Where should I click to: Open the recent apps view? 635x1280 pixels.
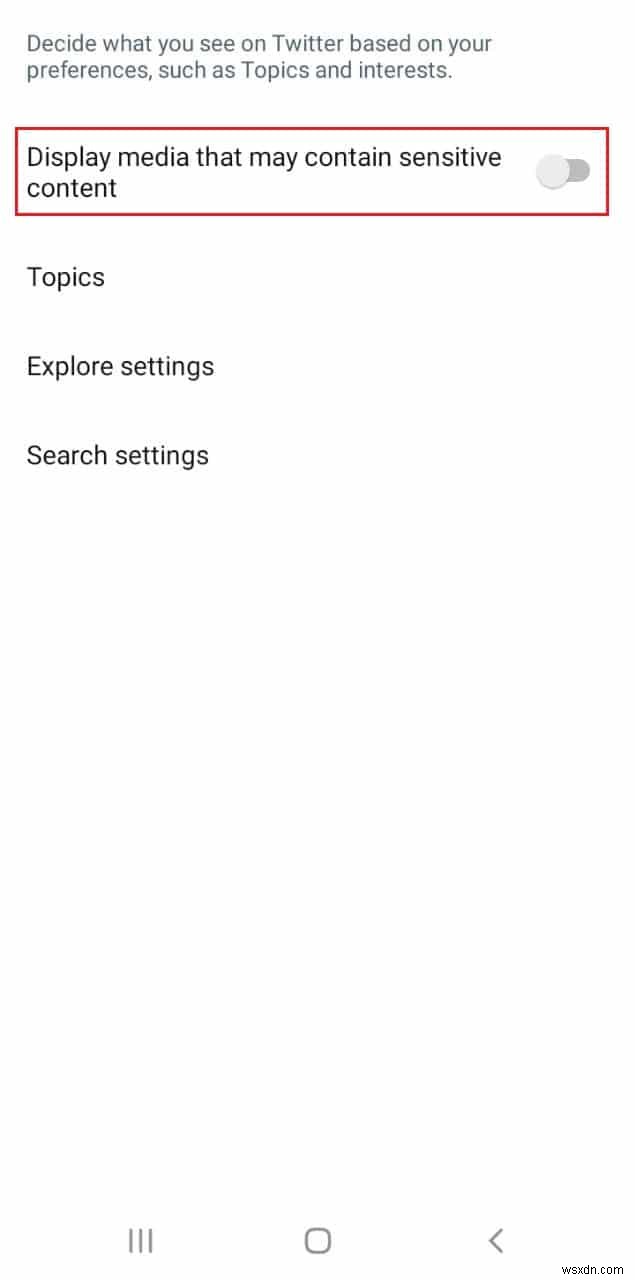(x=140, y=1241)
